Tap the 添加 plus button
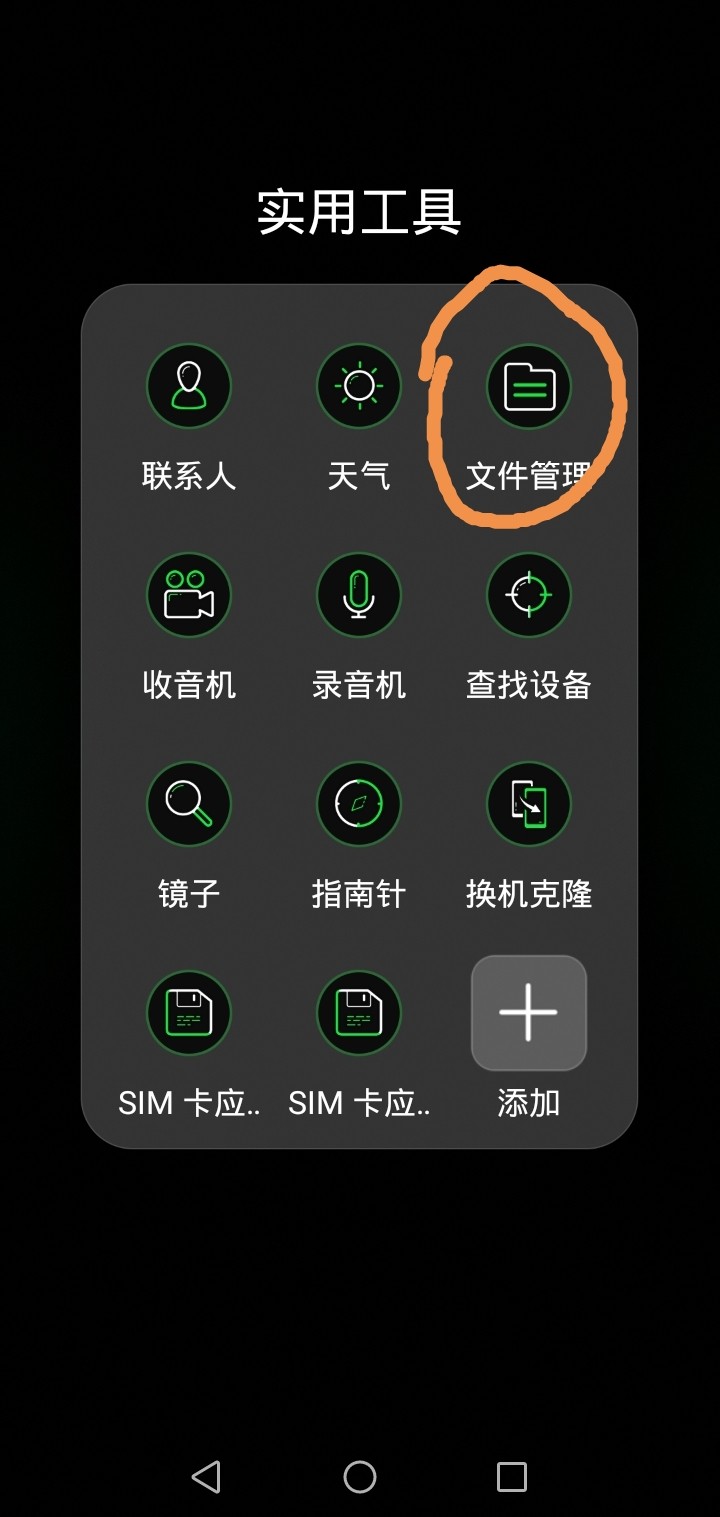720x1517 pixels. [x=529, y=1013]
